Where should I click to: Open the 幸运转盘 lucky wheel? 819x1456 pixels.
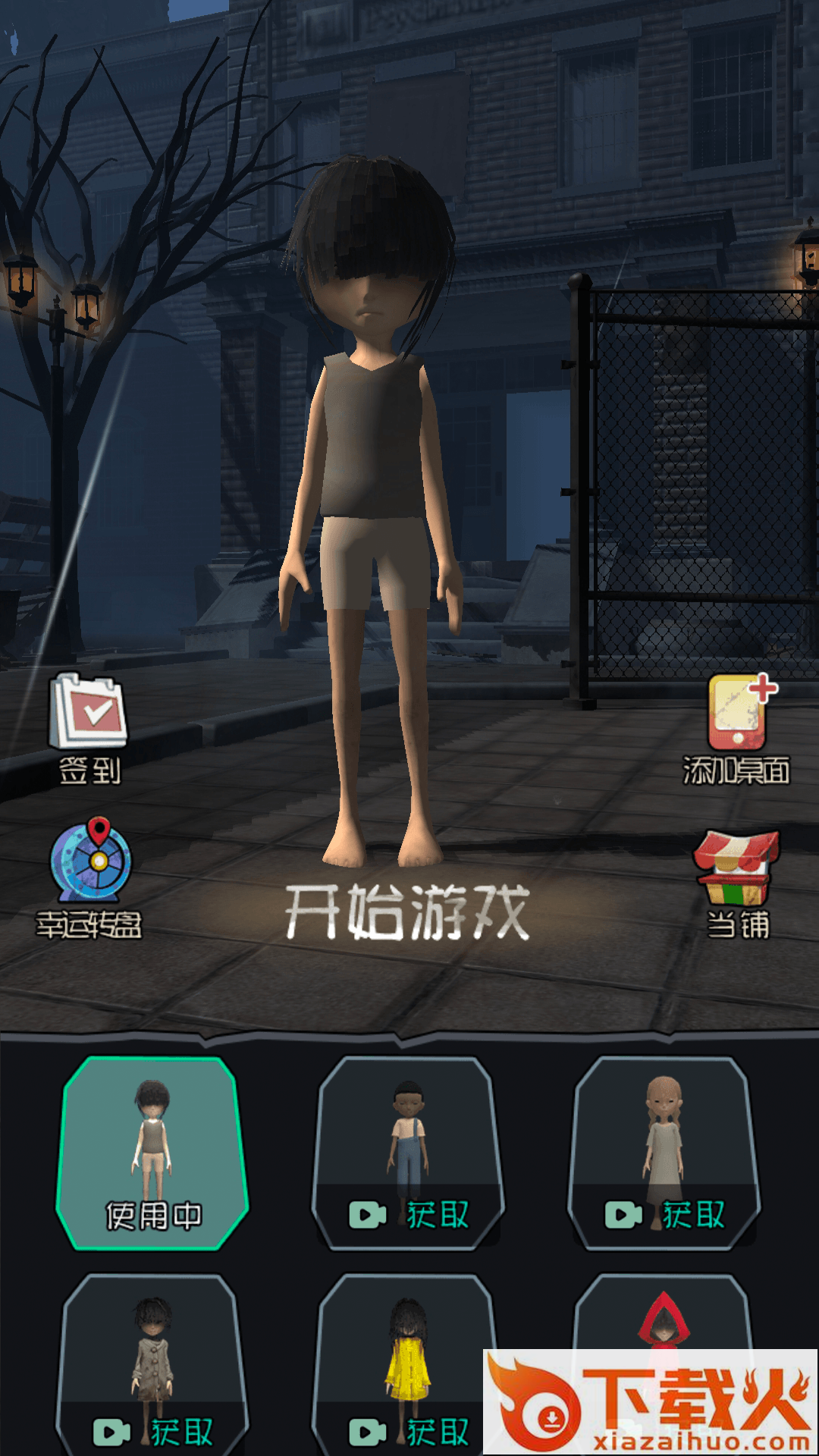tap(90, 878)
